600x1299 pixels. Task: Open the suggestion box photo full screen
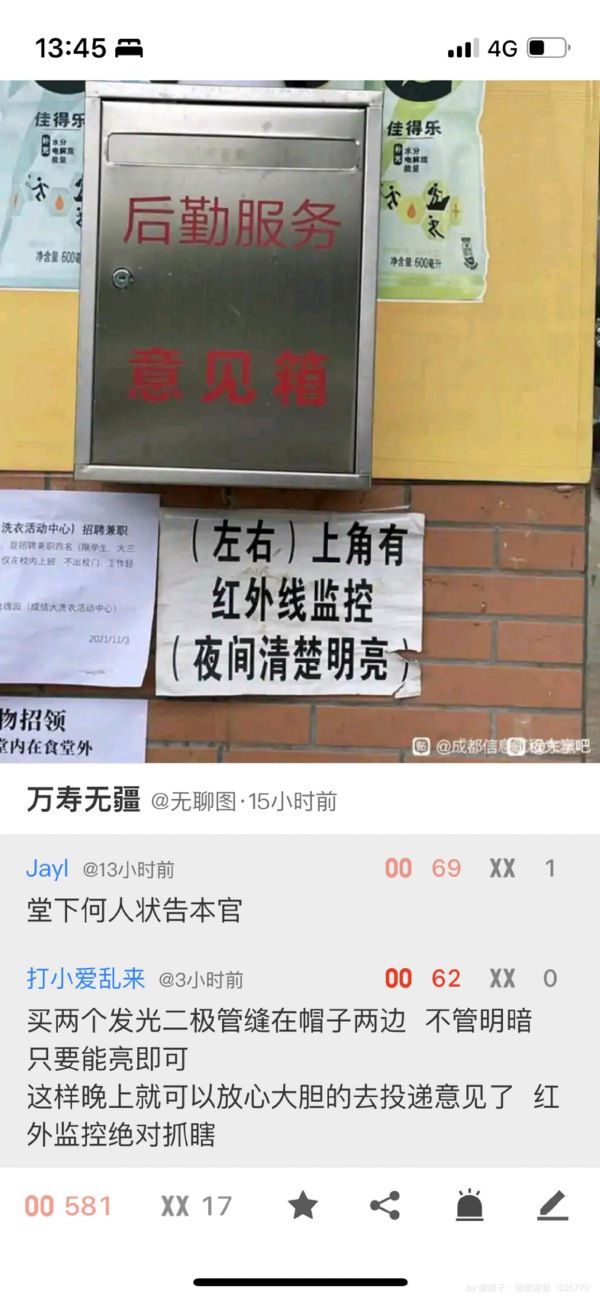click(x=300, y=420)
